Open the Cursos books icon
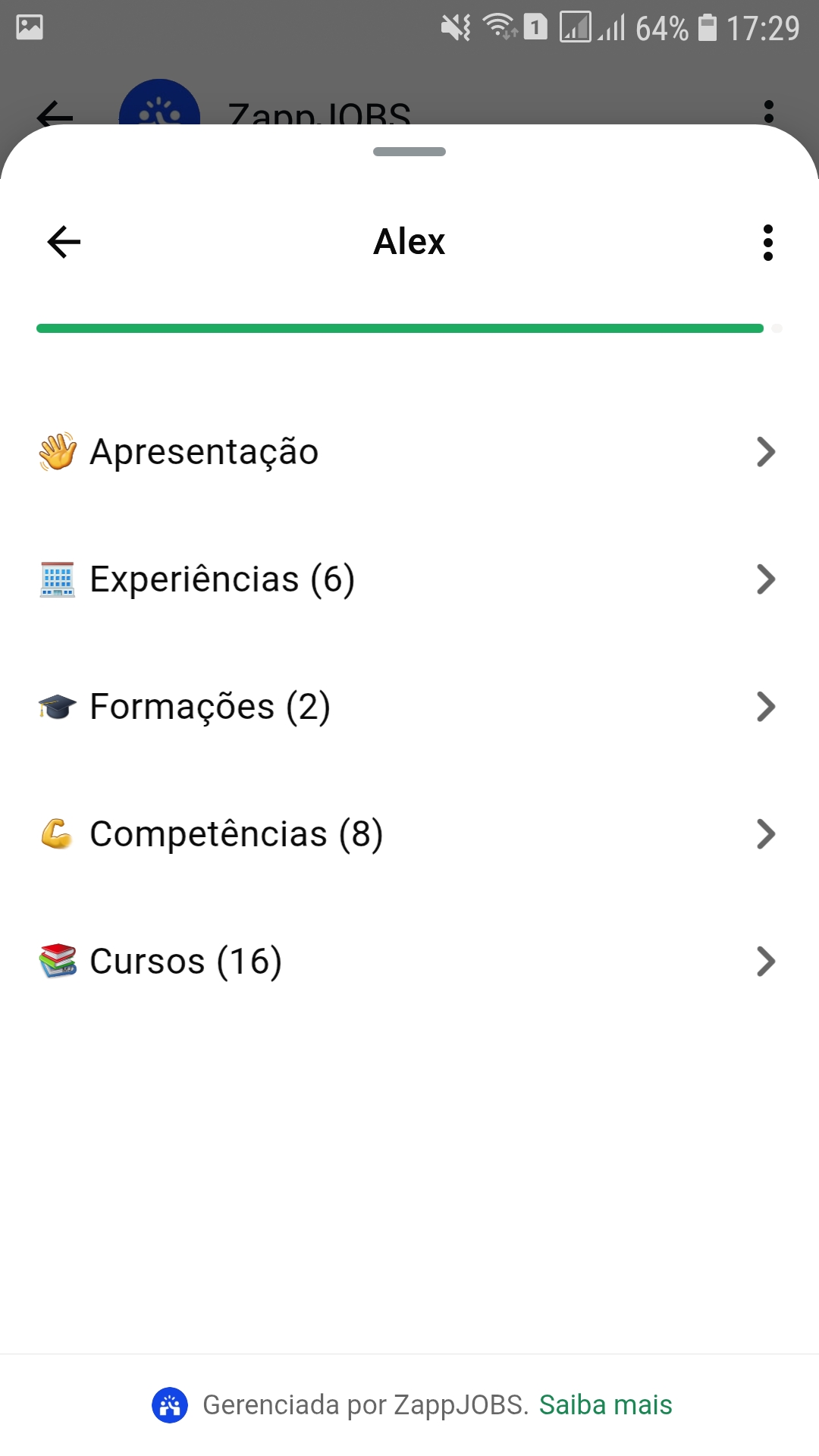This screenshot has height=1456, width=819. click(x=58, y=961)
